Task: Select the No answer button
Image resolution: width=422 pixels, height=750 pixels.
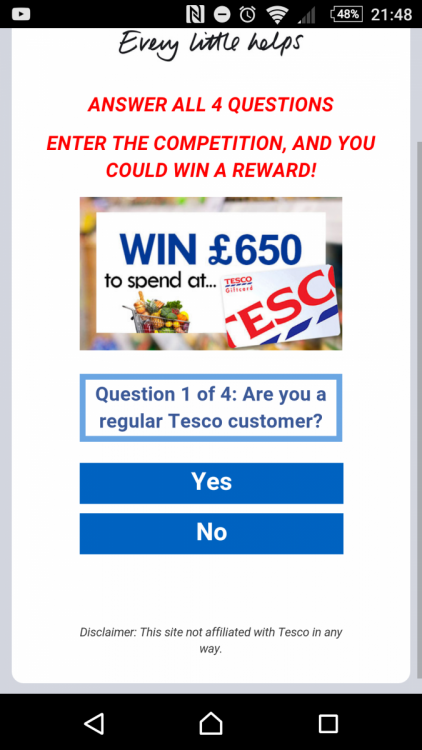Action: click(211, 533)
